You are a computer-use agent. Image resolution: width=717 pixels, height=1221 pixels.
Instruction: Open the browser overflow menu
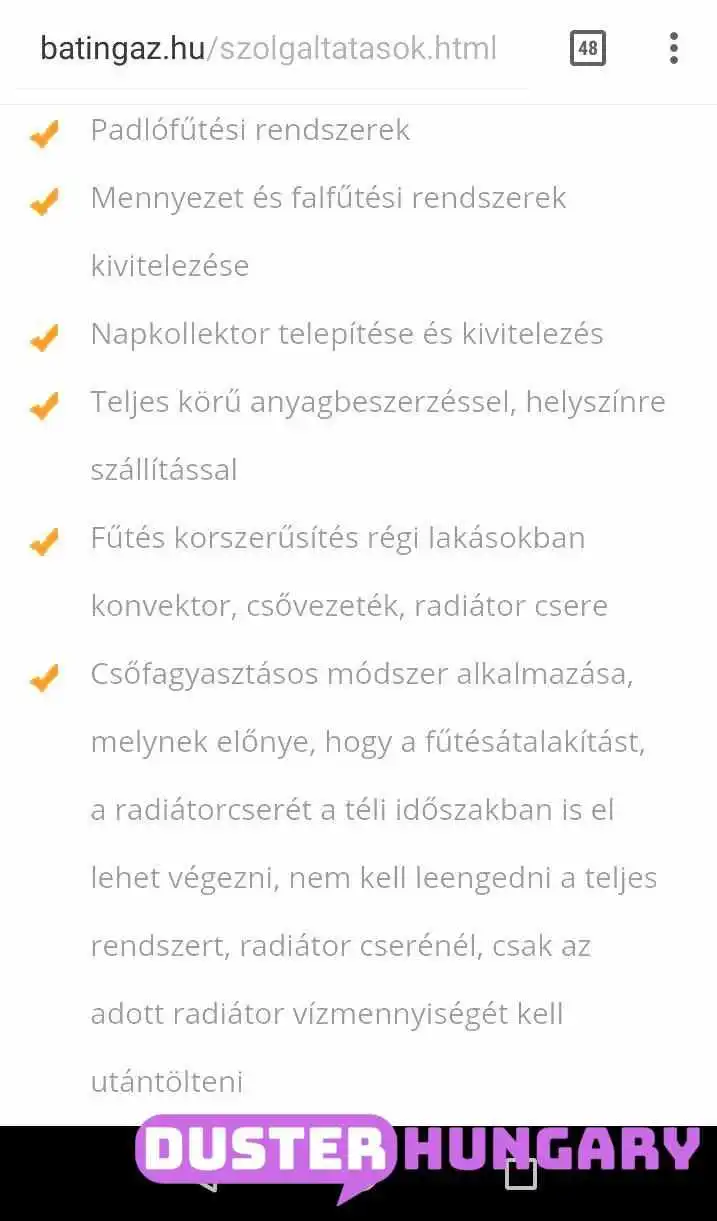click(x=674, y=48)
